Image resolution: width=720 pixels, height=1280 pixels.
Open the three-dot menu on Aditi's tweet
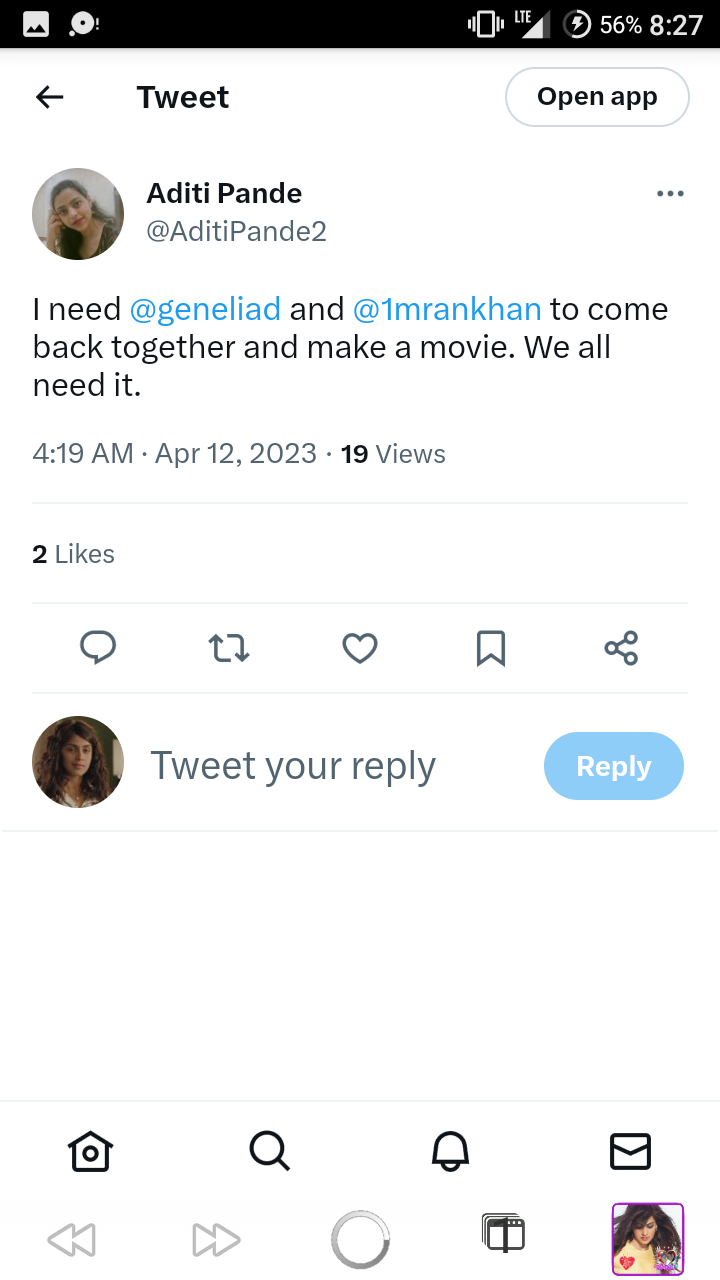point(670,194)
